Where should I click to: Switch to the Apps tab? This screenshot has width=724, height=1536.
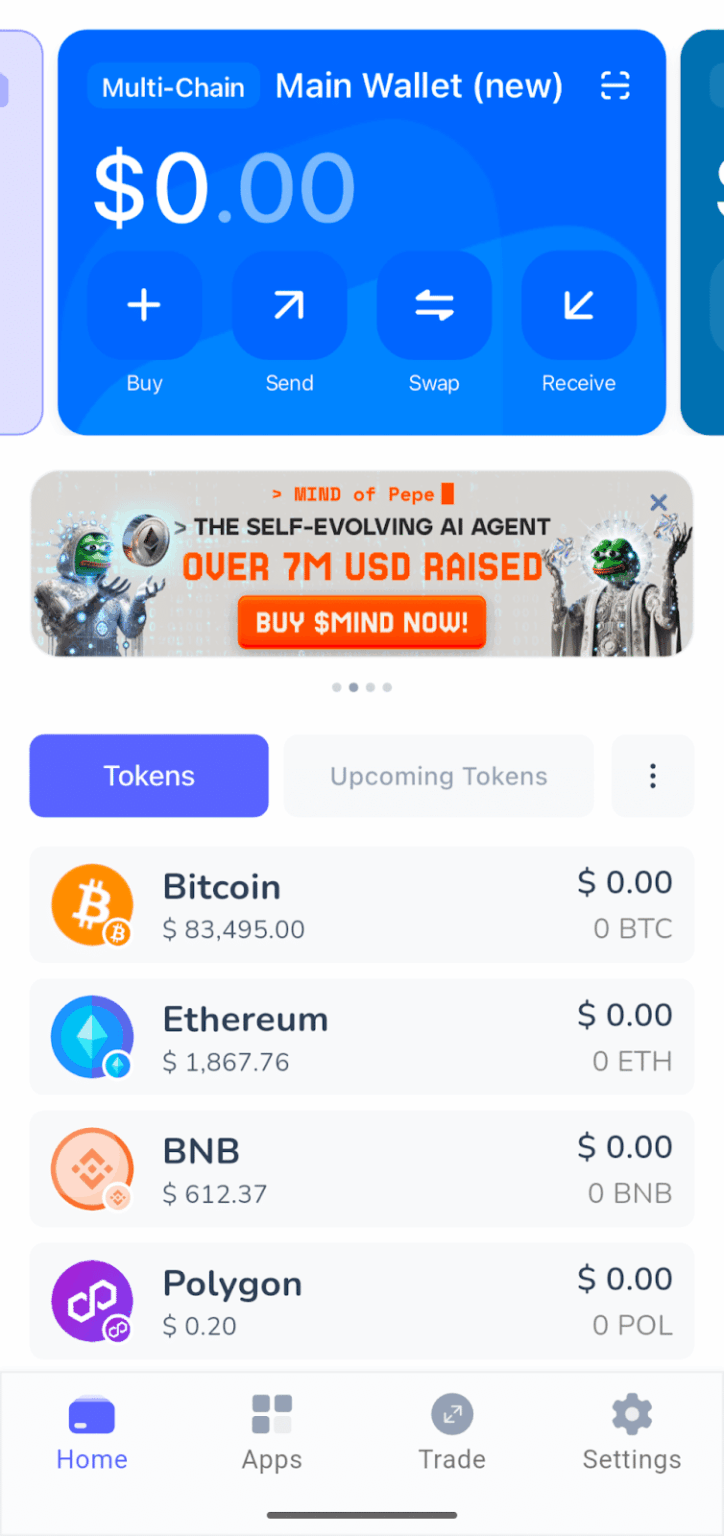tap(272, 1435)
